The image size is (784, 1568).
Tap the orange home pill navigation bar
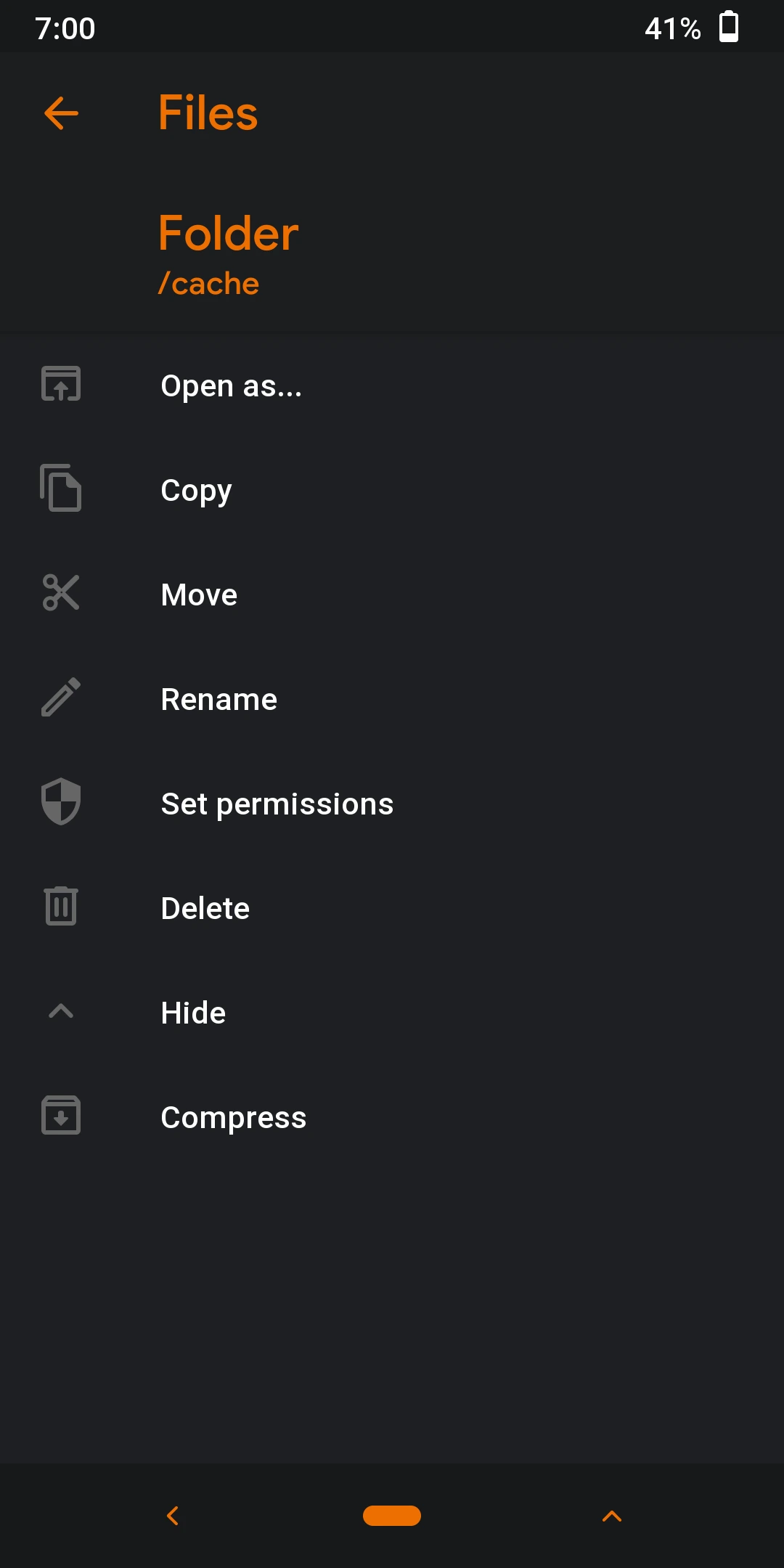click(392, 1516)
